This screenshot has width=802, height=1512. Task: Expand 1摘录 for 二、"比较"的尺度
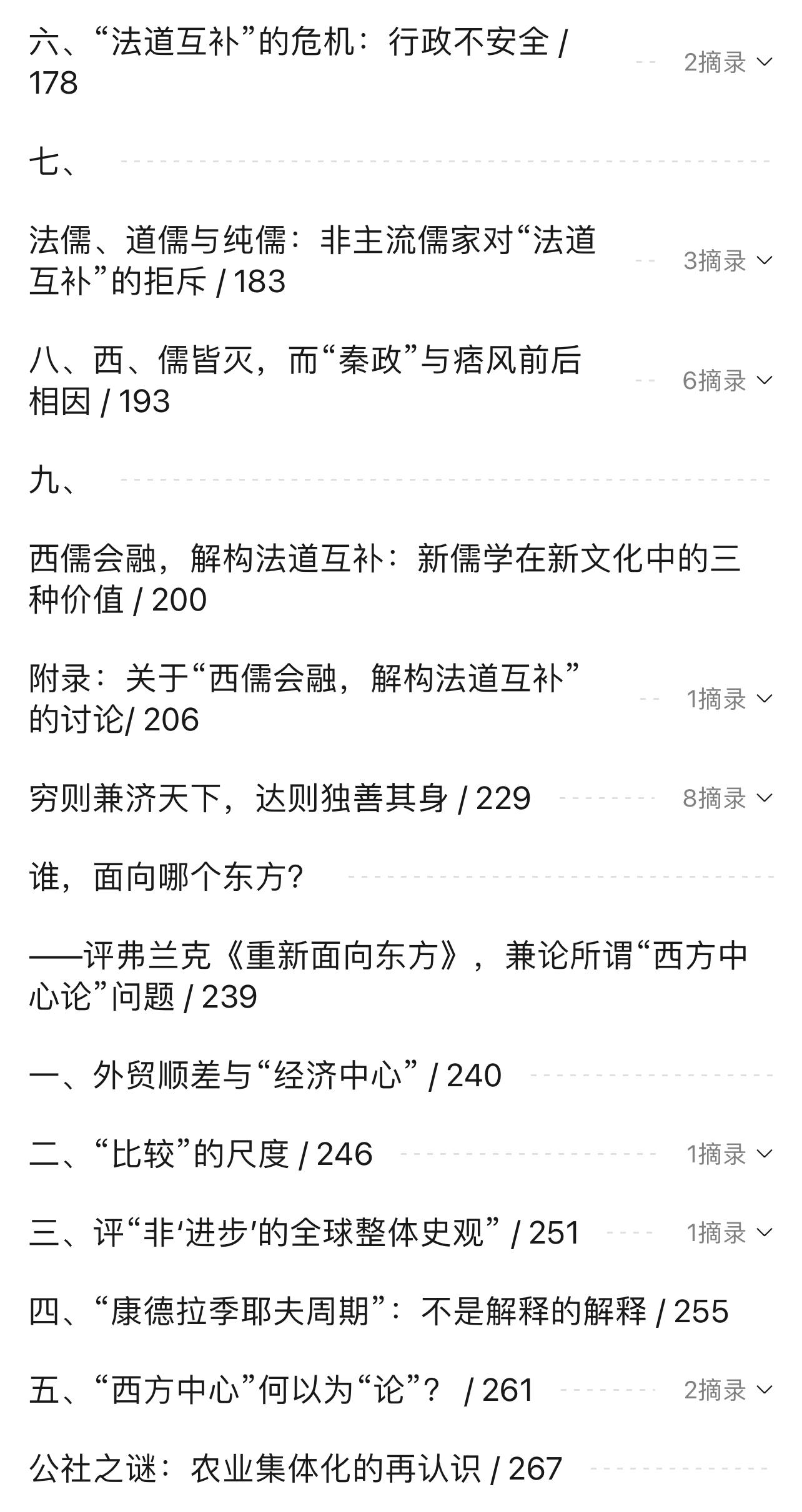tap(730, 1154)
